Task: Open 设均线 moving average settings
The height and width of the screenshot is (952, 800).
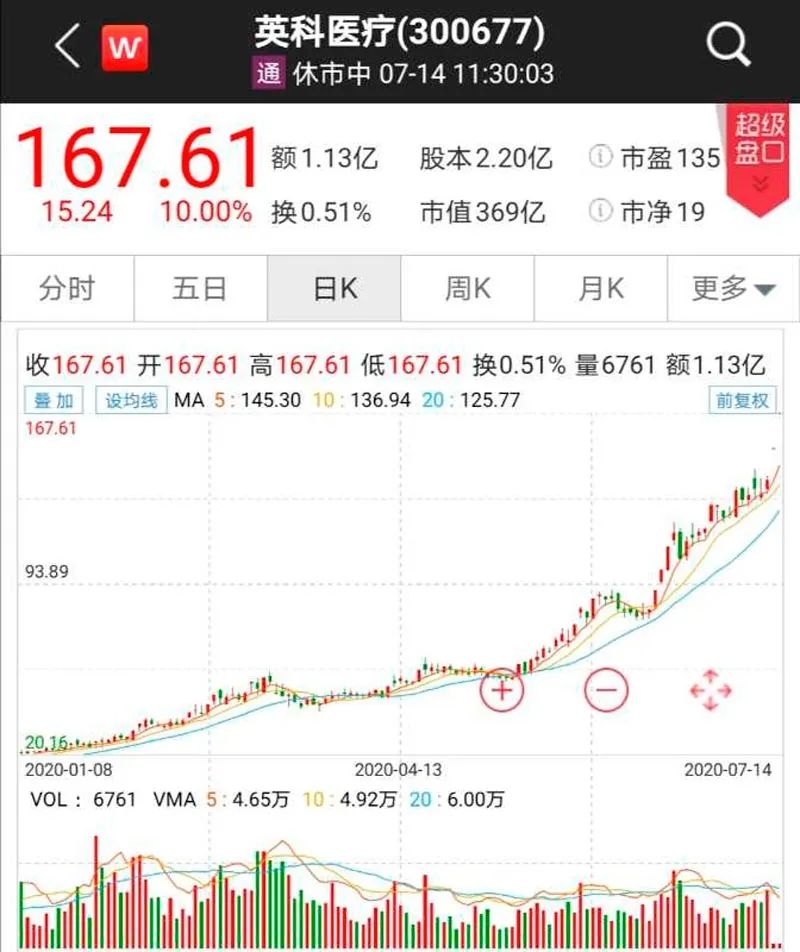Action: pos(131,401)
